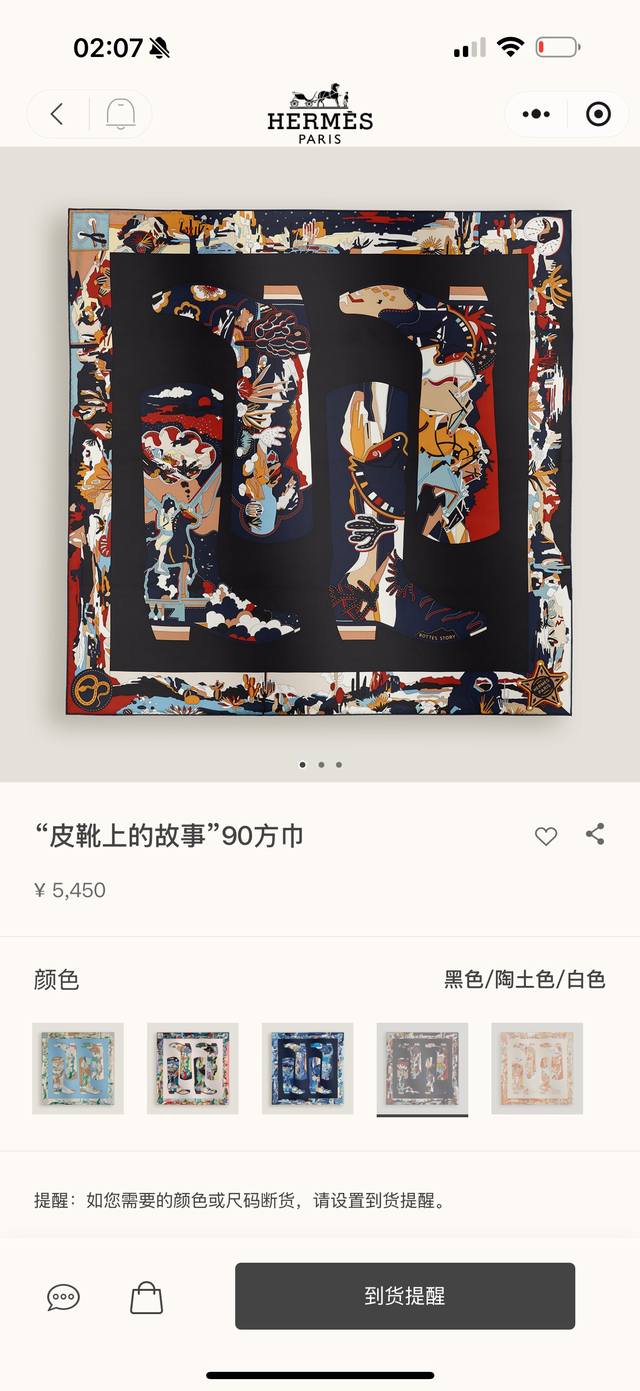
Task: Close the mini program with the circle icon
Action: click(x=598, y=114)
